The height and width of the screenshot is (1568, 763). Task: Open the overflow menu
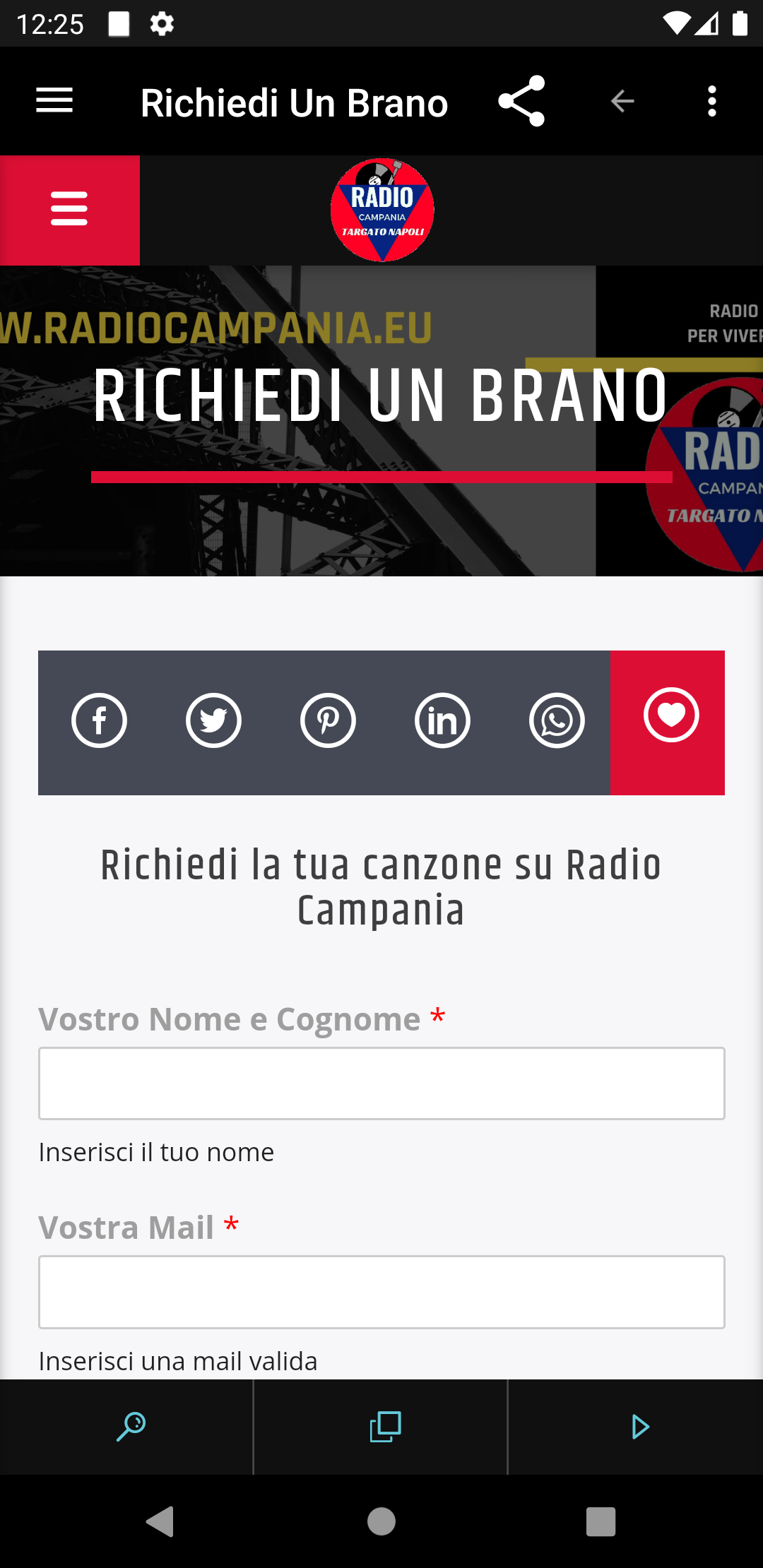[712, 101]
